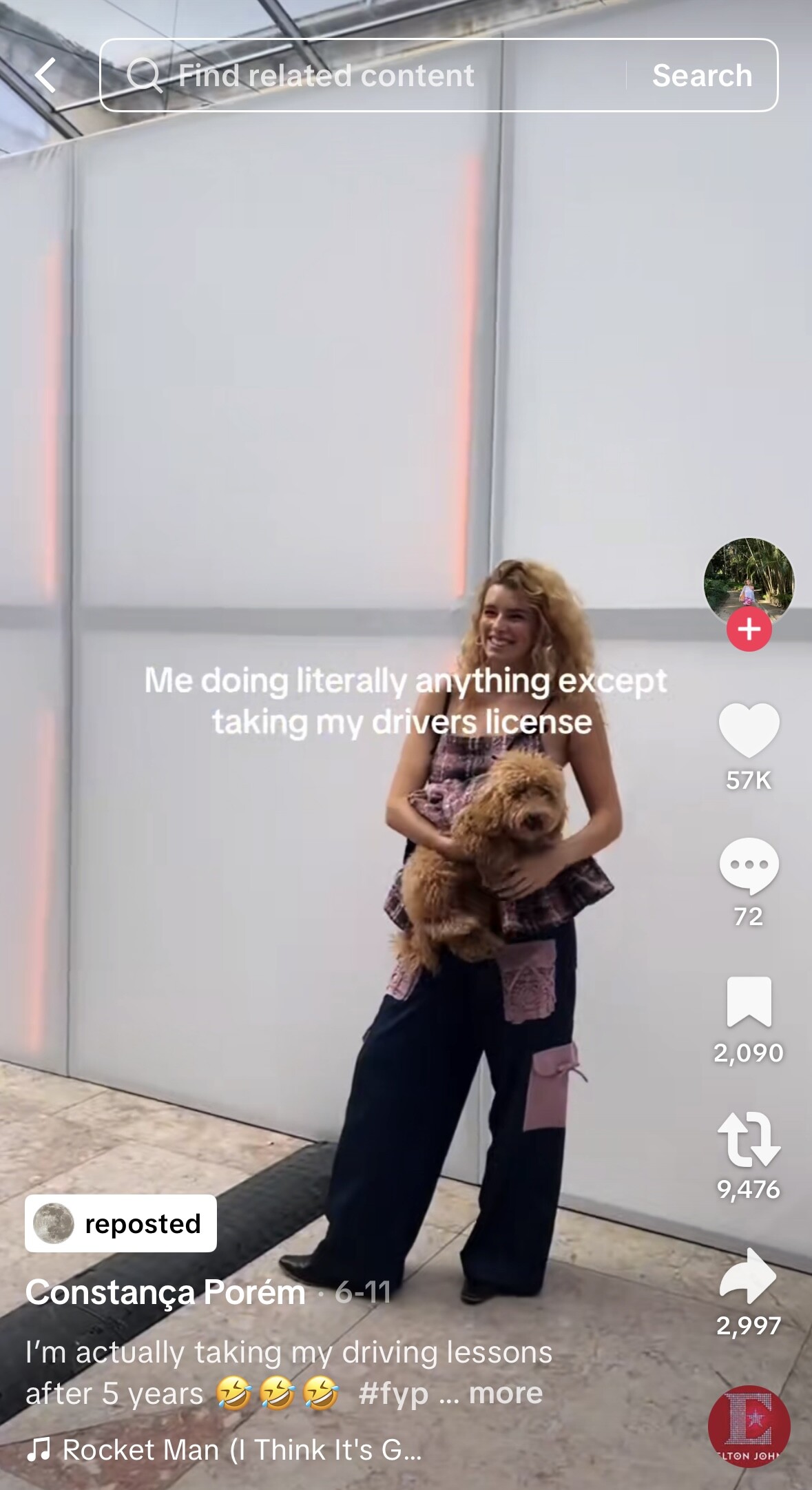Bookmark this video to favorites
Image resolution: width=812 pixels, height=1490 pixels.
tap(749, 1002)
